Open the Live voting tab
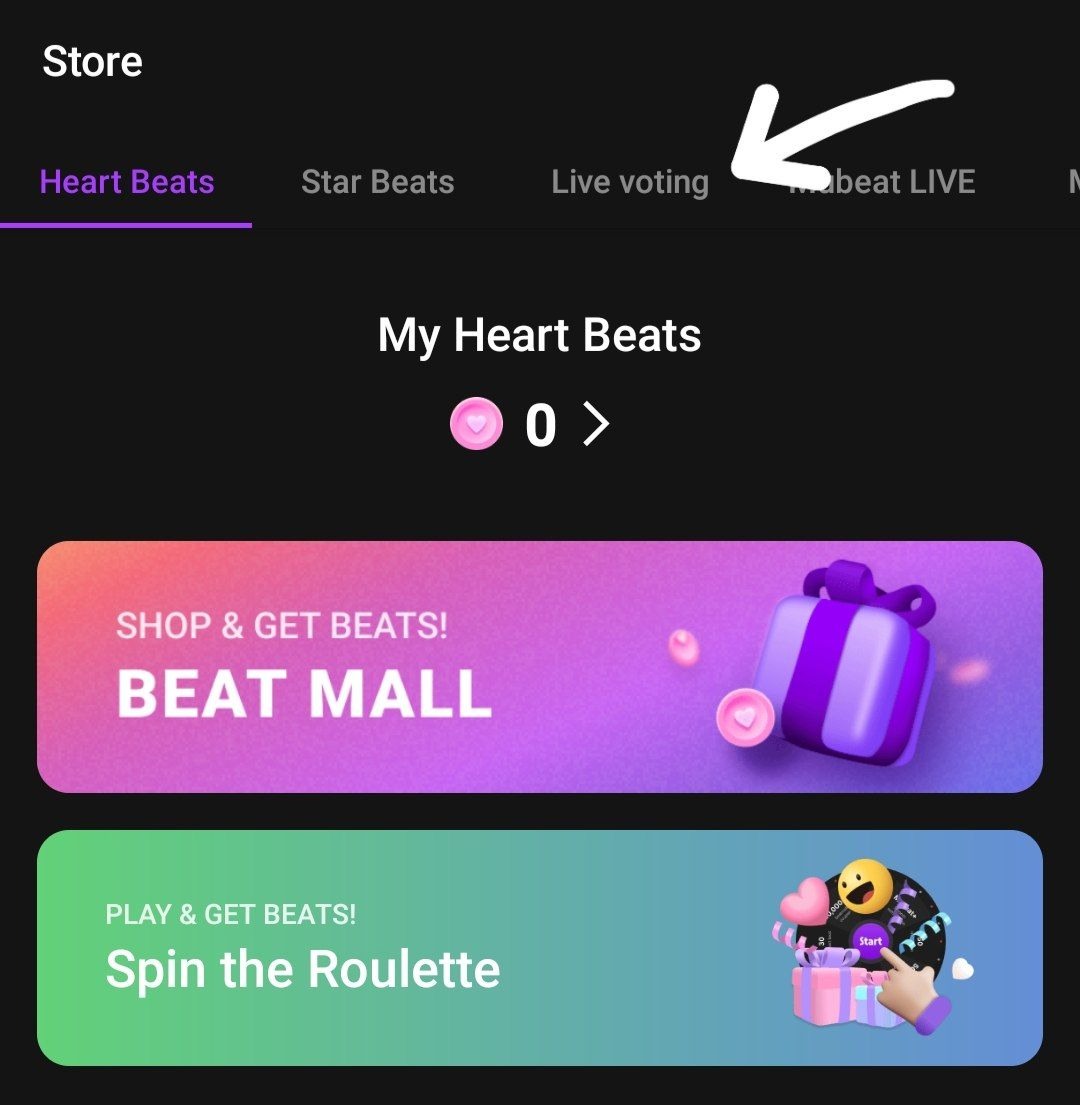Screen dimensions: 1080x1105 630,182
